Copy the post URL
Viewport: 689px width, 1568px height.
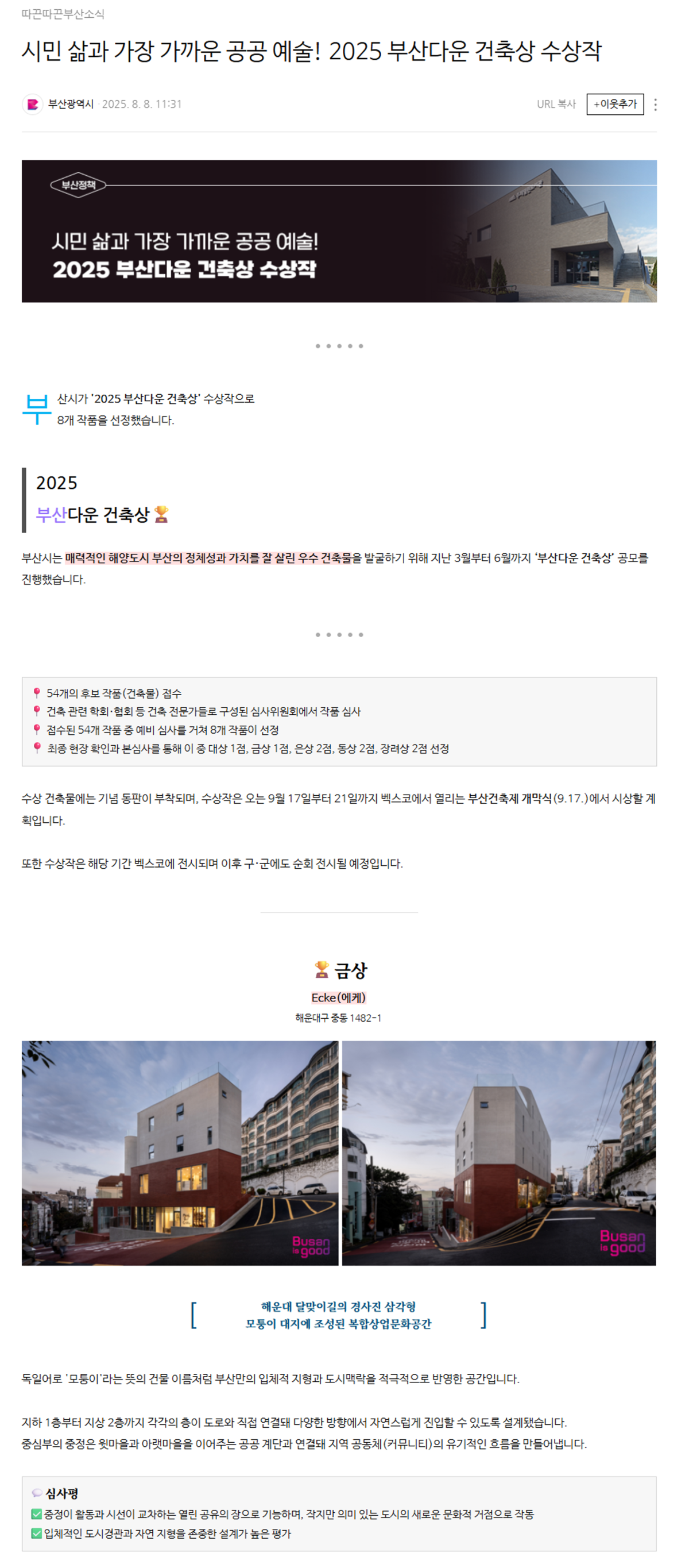point(555,104)
